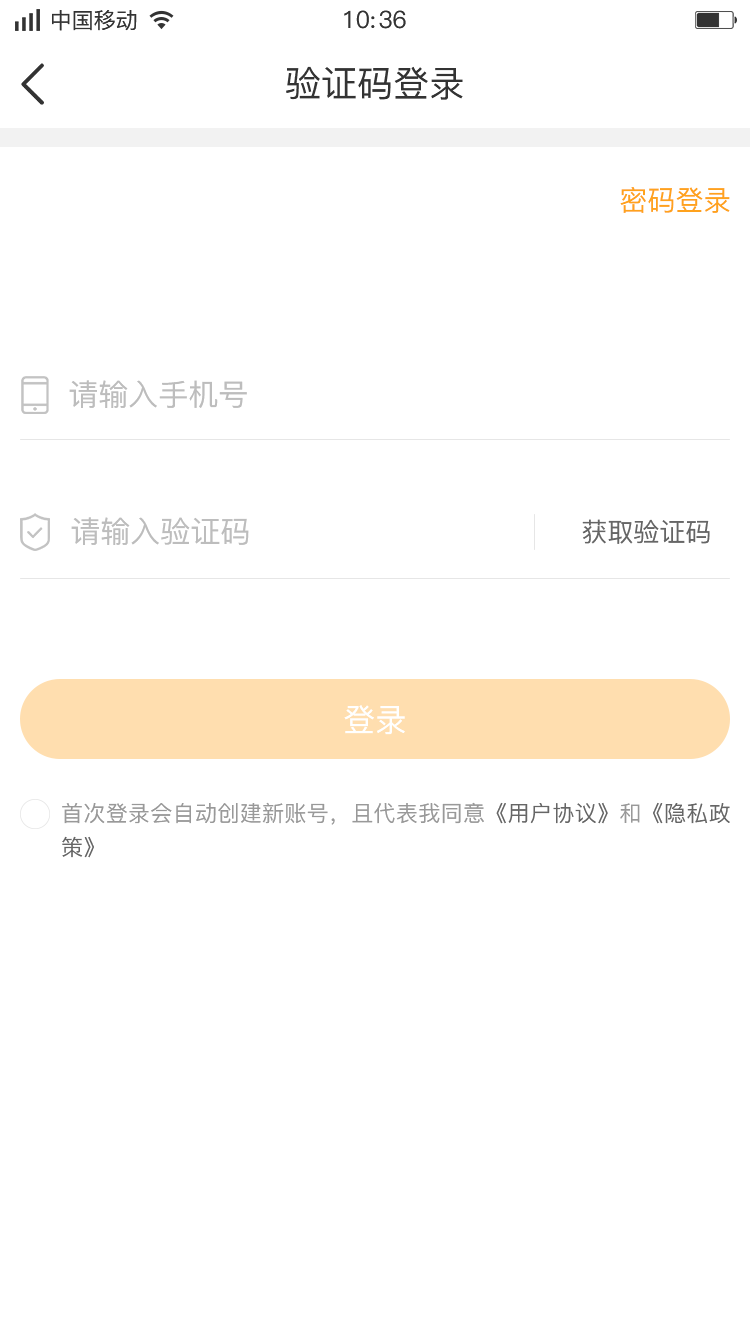This screenshot has width=750, height=1334.
Task: Check the agreement circle checkbox
Action: click(35, 814)
